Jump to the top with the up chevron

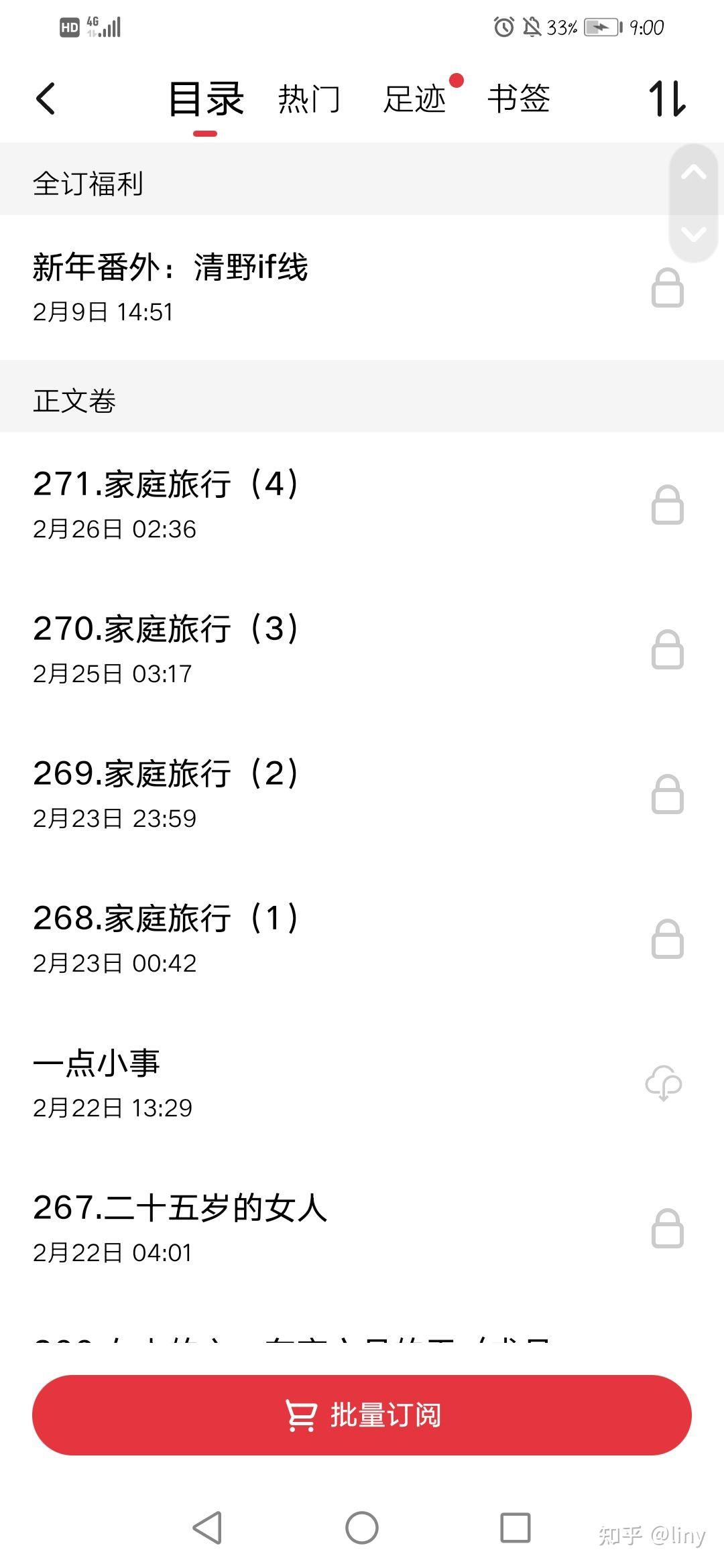(693, 174)
